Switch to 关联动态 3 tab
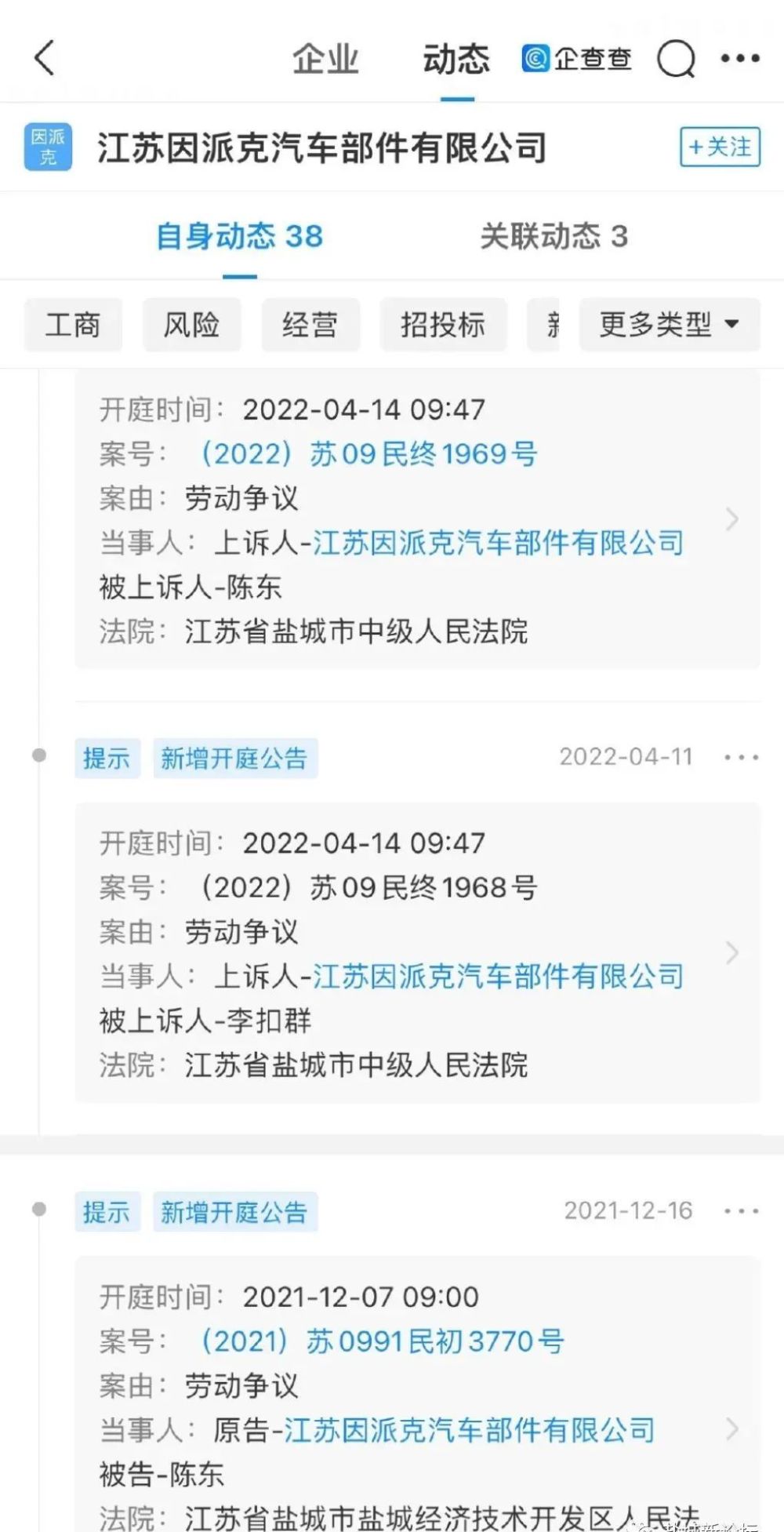 [554, 236]
